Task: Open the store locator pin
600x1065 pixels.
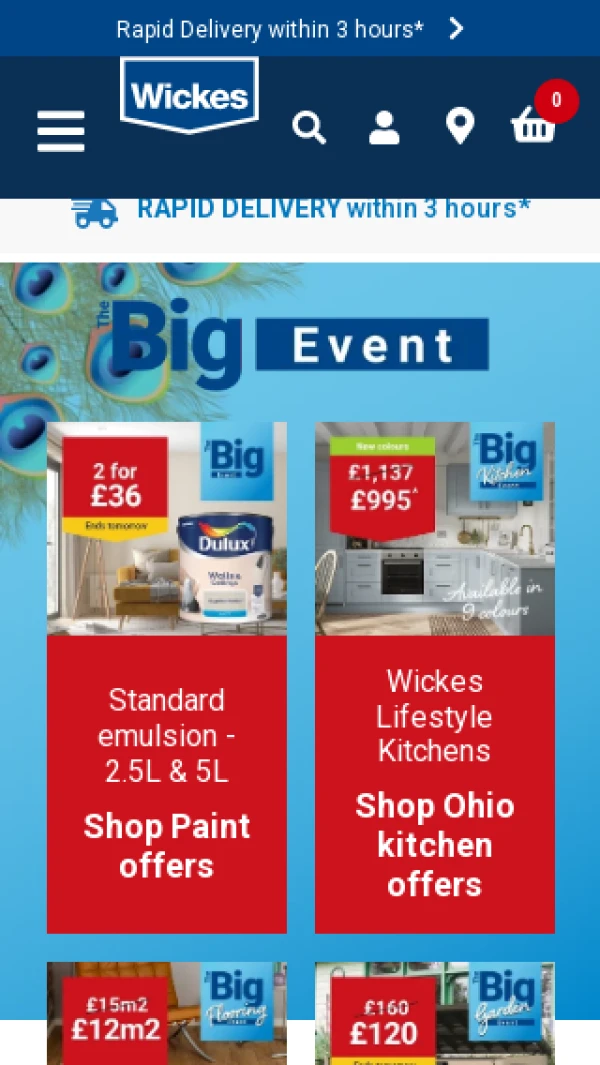Action: [459, 127]
